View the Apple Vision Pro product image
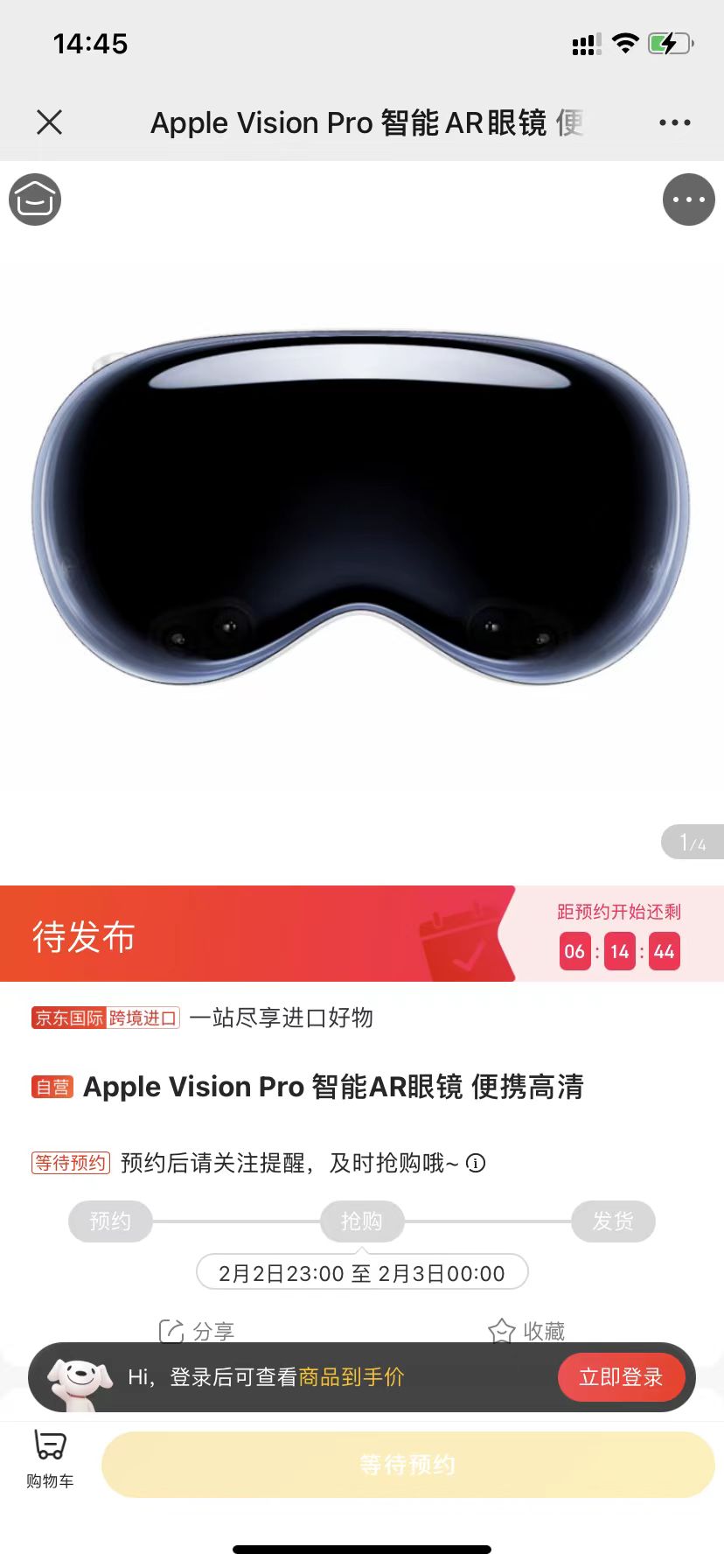The height and width of the screenshot is (1568, 724). point(361,507)
